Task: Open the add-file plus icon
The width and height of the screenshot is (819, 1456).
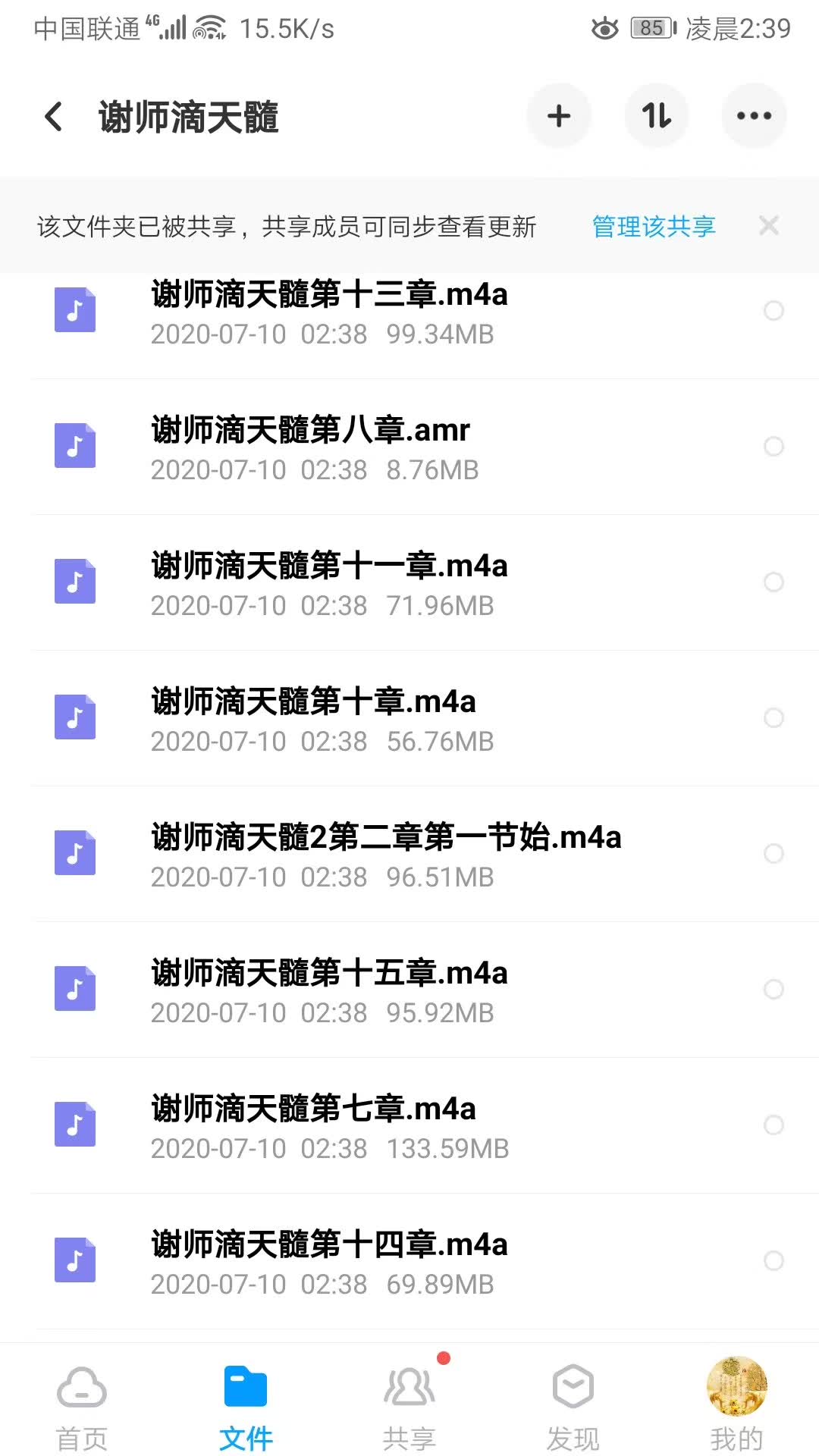Action: 559,115
